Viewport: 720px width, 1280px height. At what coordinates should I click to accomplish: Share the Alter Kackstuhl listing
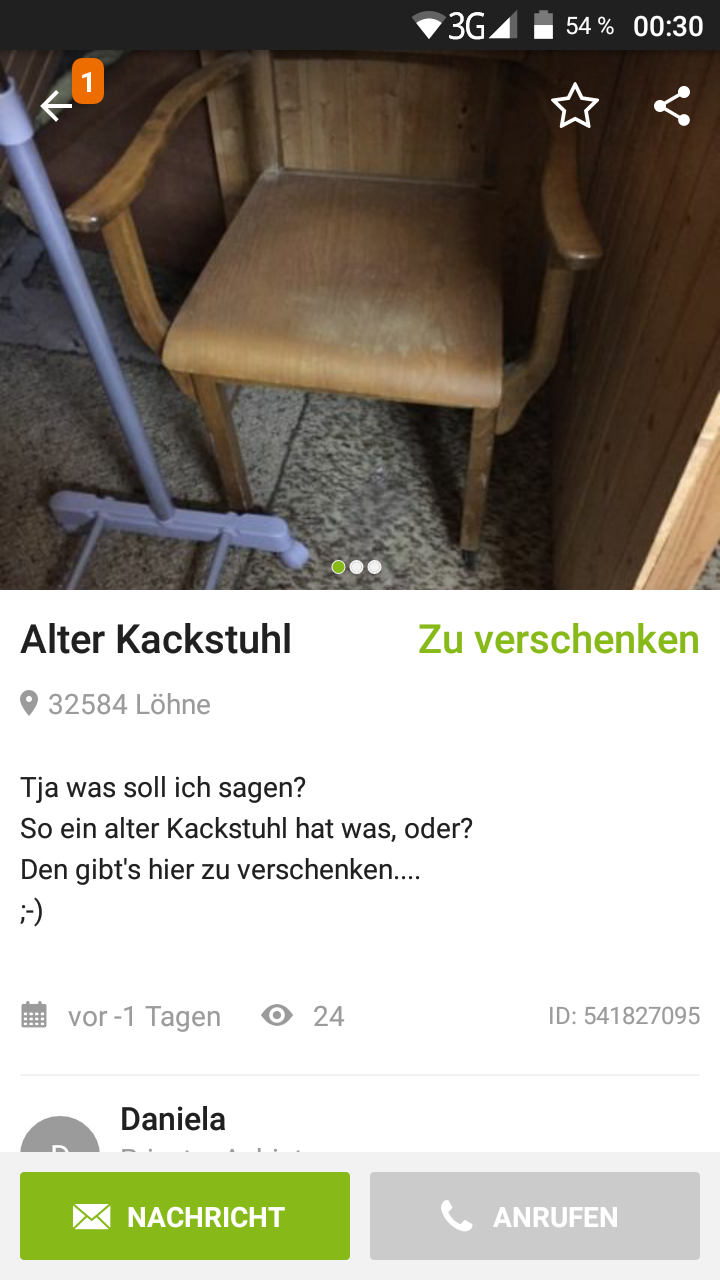pyautogui.click(x=672, y=106)
